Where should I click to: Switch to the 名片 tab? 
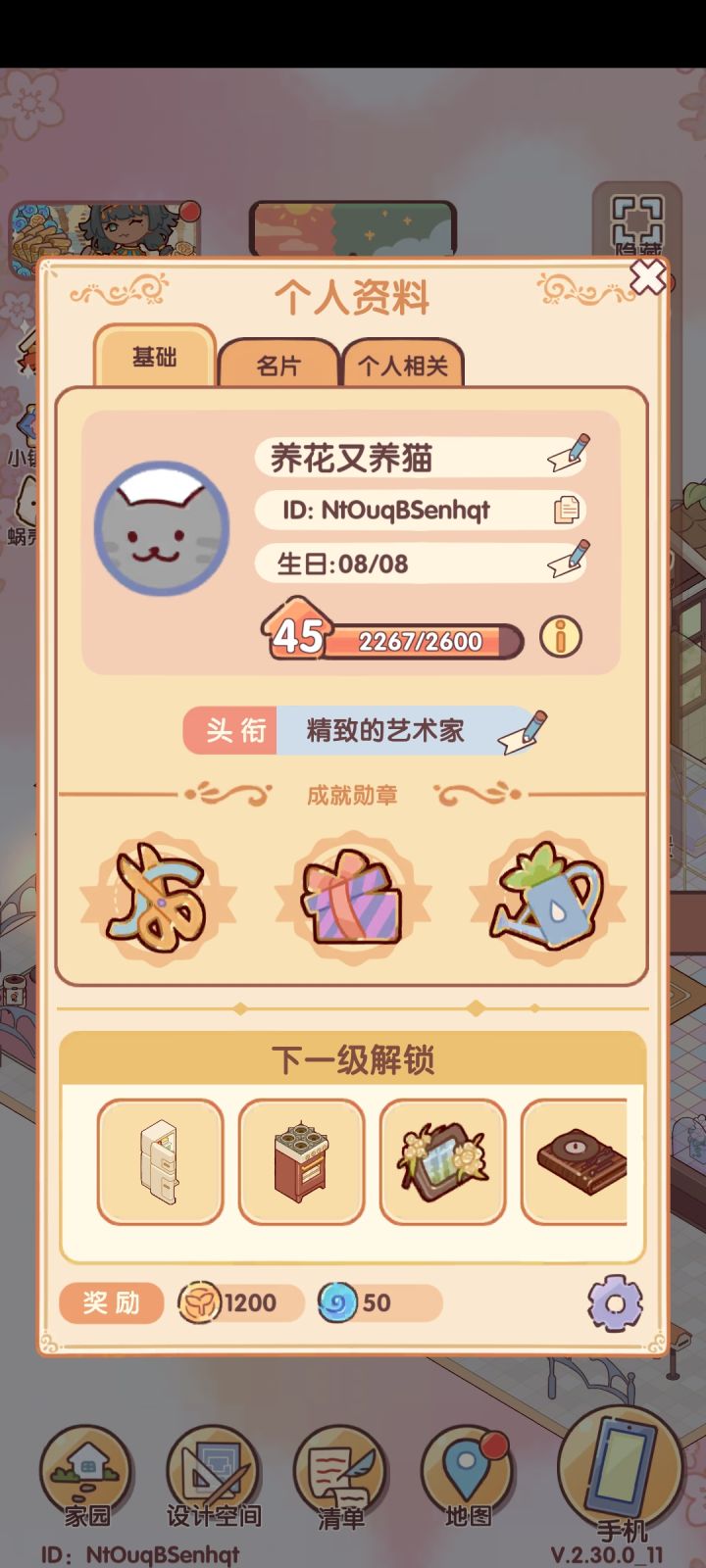[x=277, y=363]
